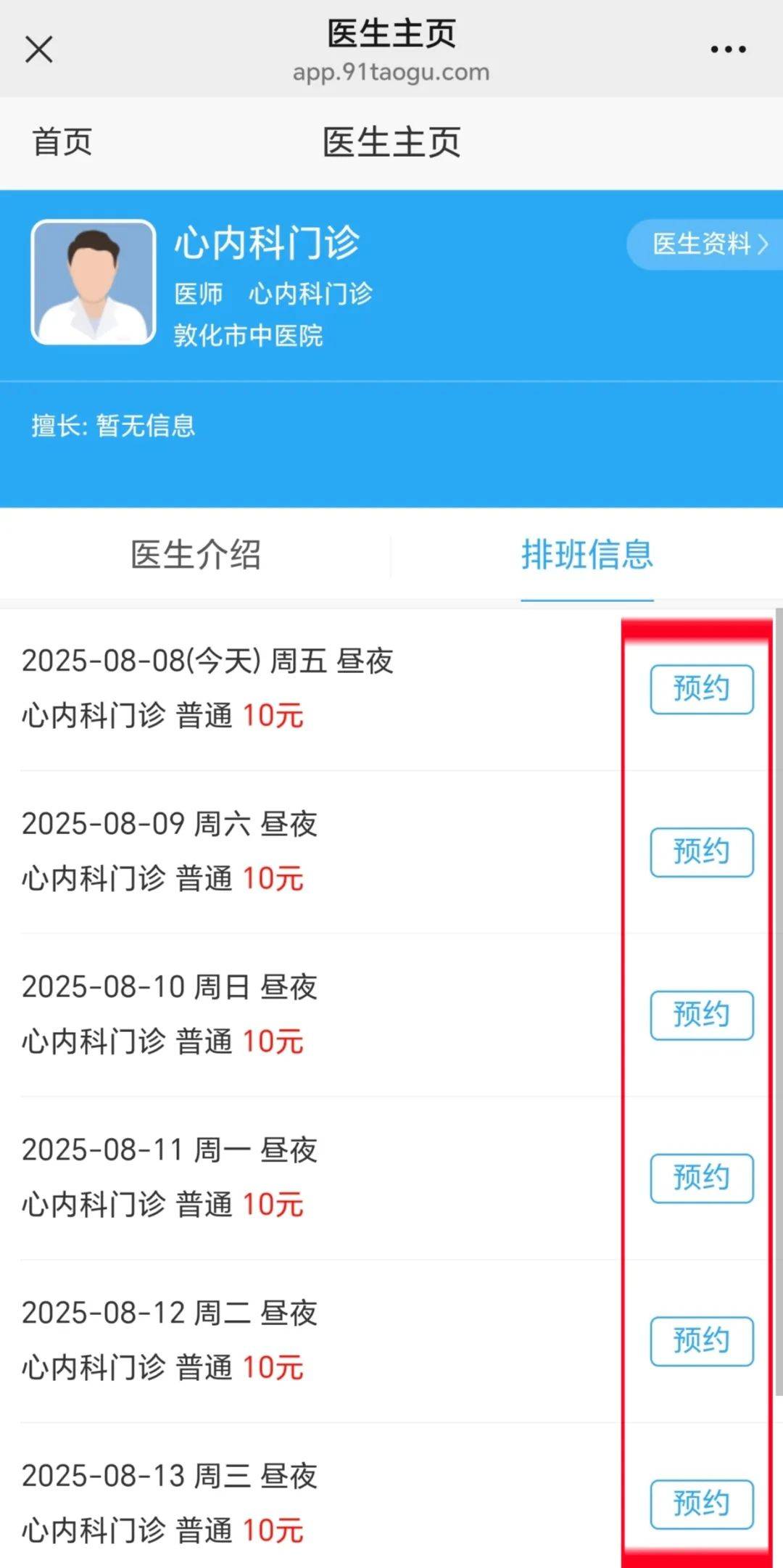Book appointment for 2025-08-11 周一
783x1568 pixels.
[x=700, y=1179]
